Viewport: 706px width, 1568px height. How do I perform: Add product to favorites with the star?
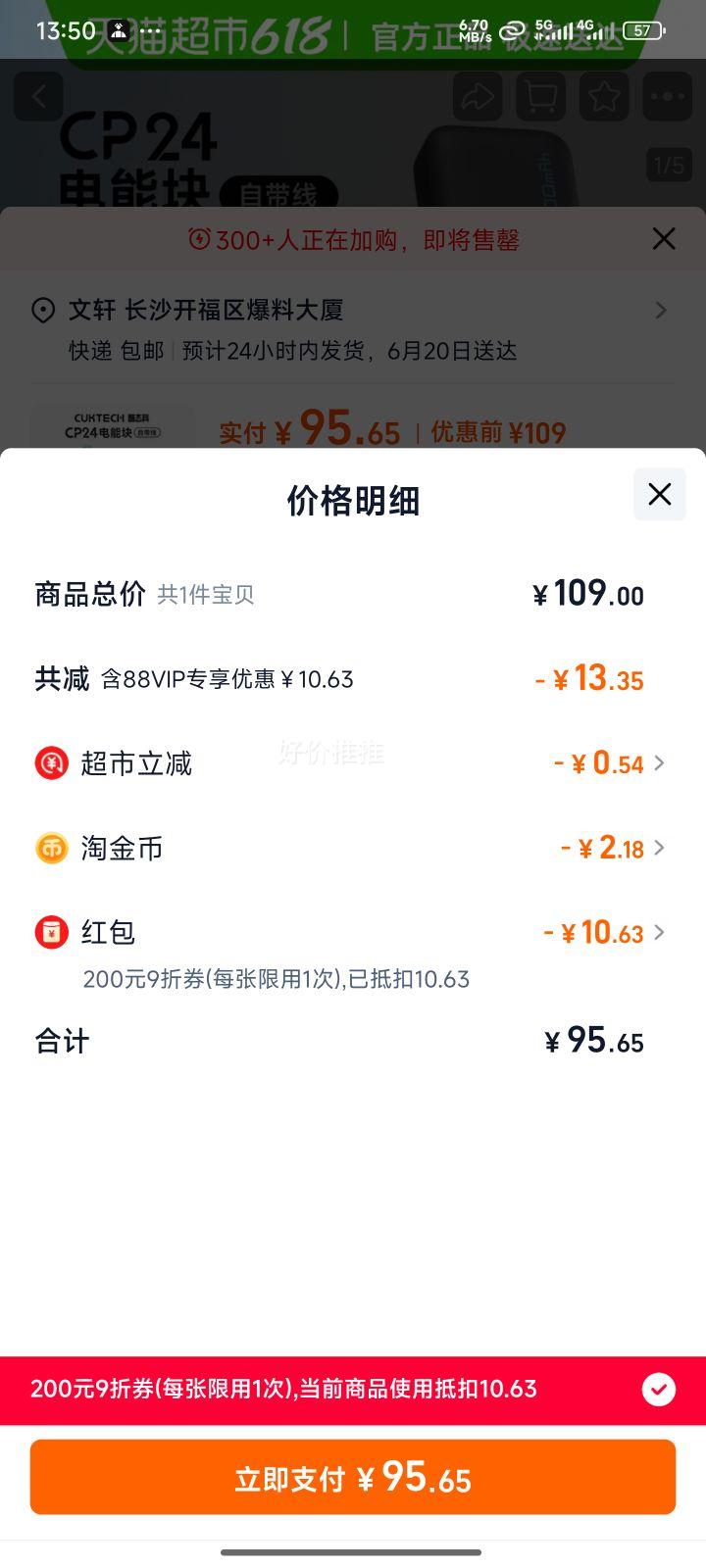(604, 96)
